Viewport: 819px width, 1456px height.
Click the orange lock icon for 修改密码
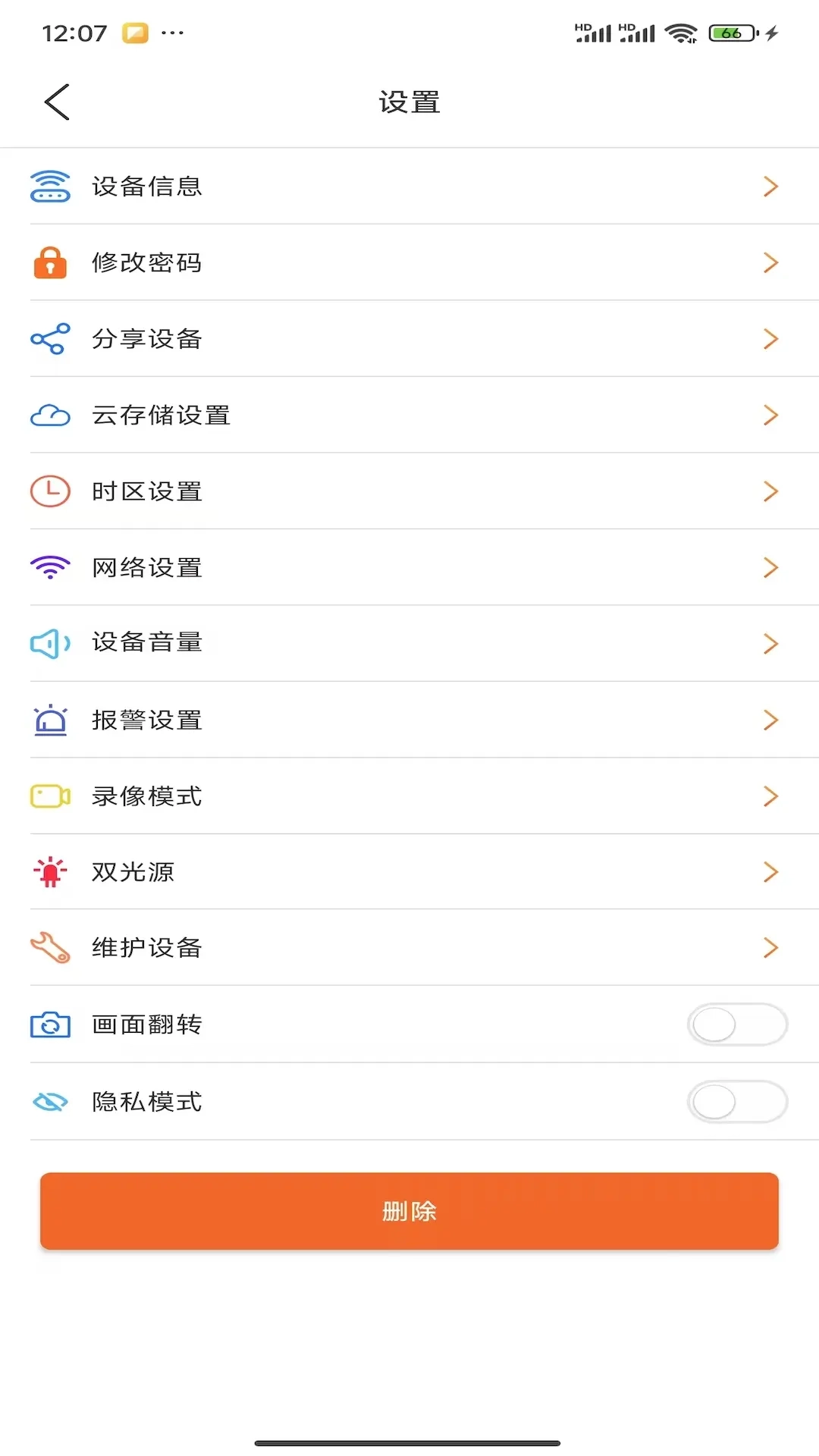click(x=50, y=262)
